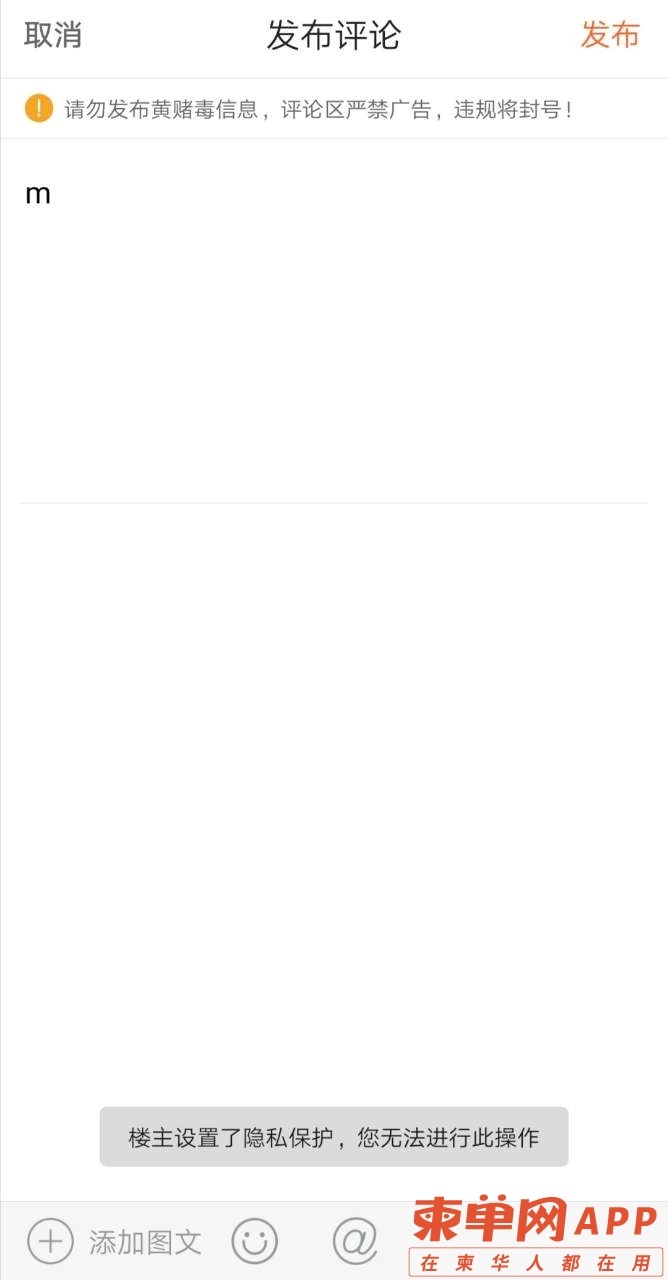
Task: Open 添加图文 to attach images
Action: pos(114,1242)
